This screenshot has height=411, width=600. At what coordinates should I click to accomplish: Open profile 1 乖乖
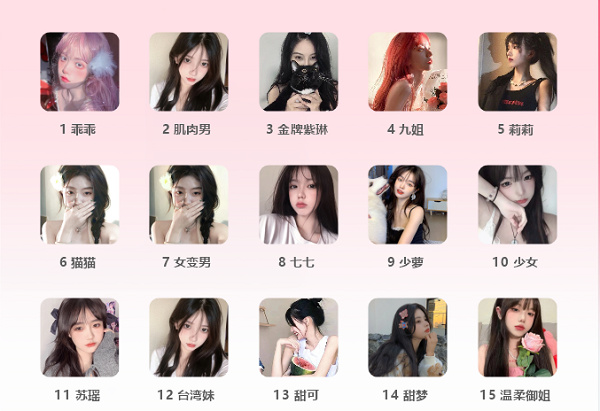coord(79,72)
